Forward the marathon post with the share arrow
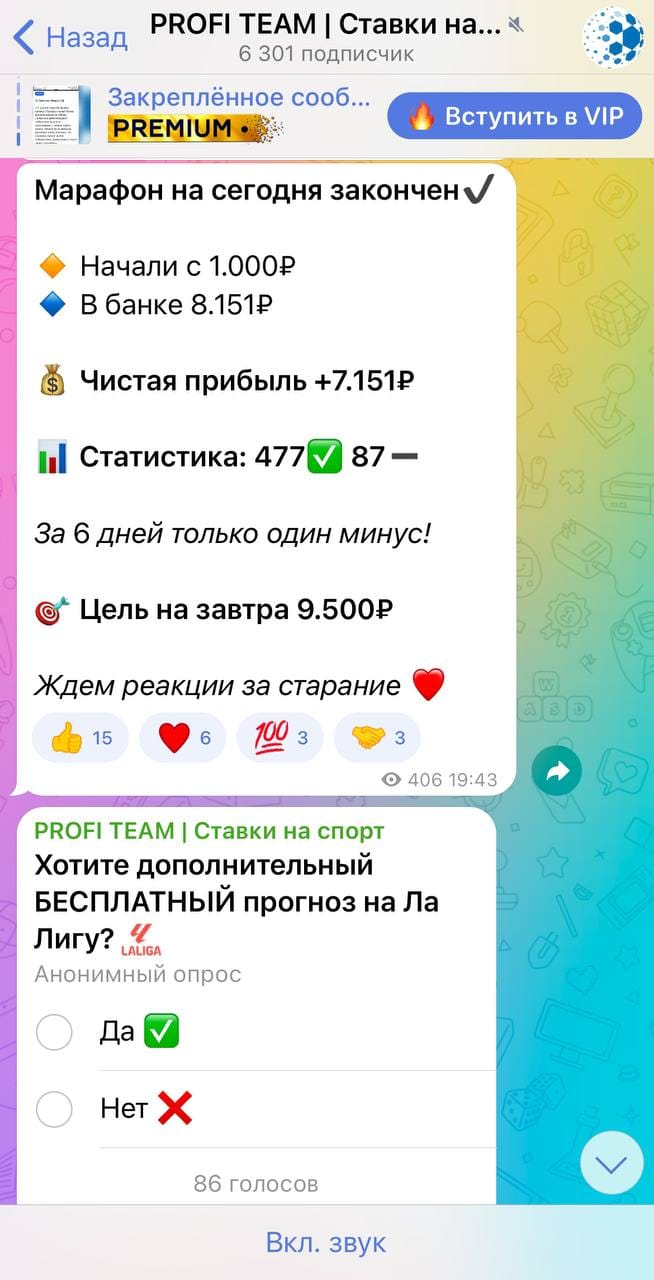654x1280 pixels. [x=558, y=771]
